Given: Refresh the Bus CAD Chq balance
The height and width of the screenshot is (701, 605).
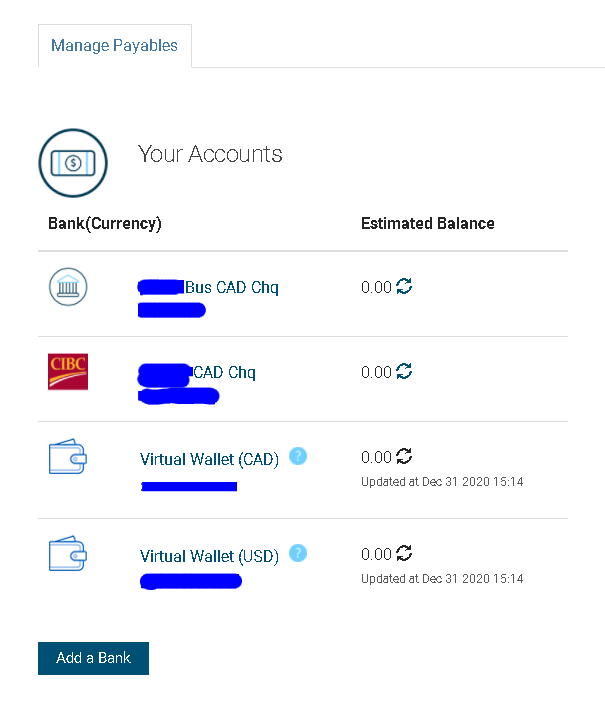Looking at the screenshot, I should pos(404,287).
